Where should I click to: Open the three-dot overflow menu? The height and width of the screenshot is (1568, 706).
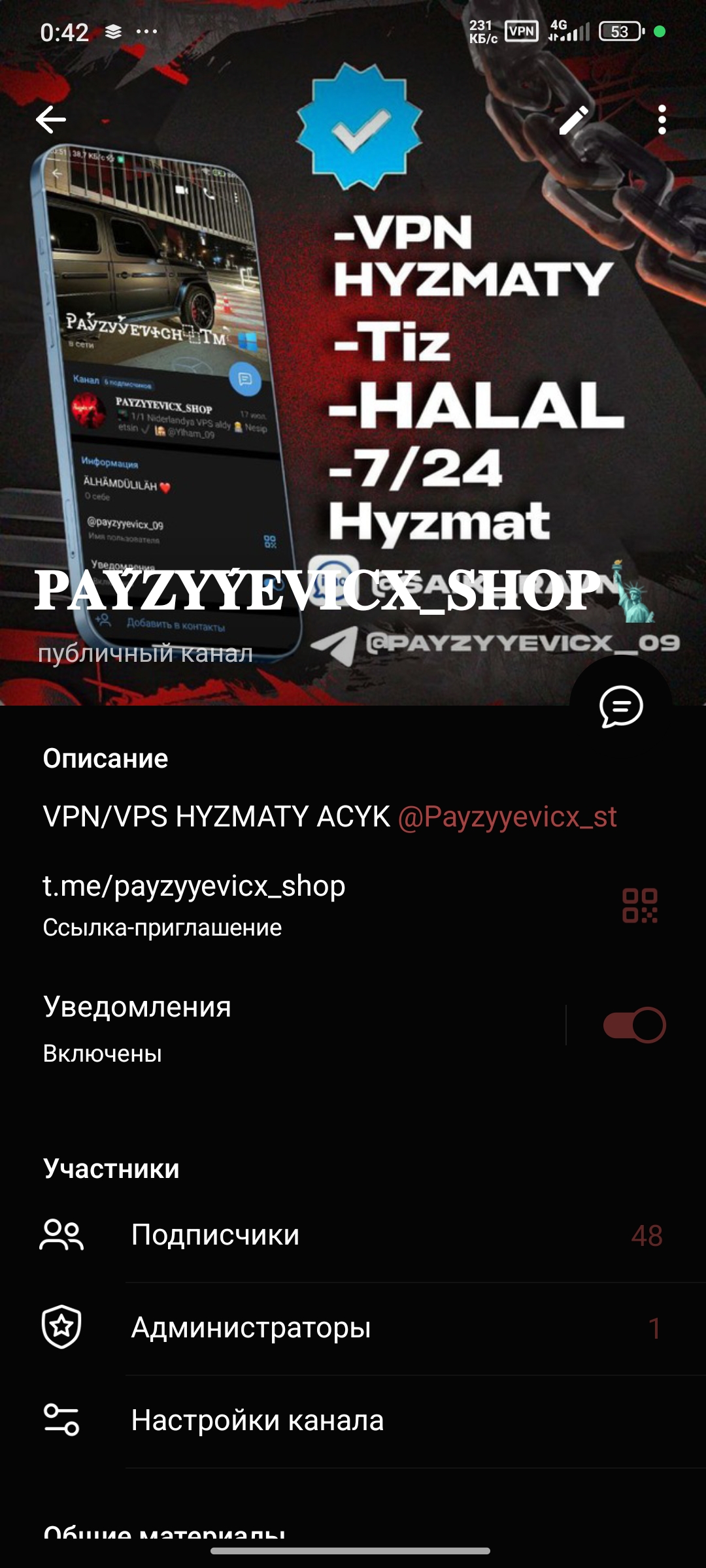click(662, 120)
